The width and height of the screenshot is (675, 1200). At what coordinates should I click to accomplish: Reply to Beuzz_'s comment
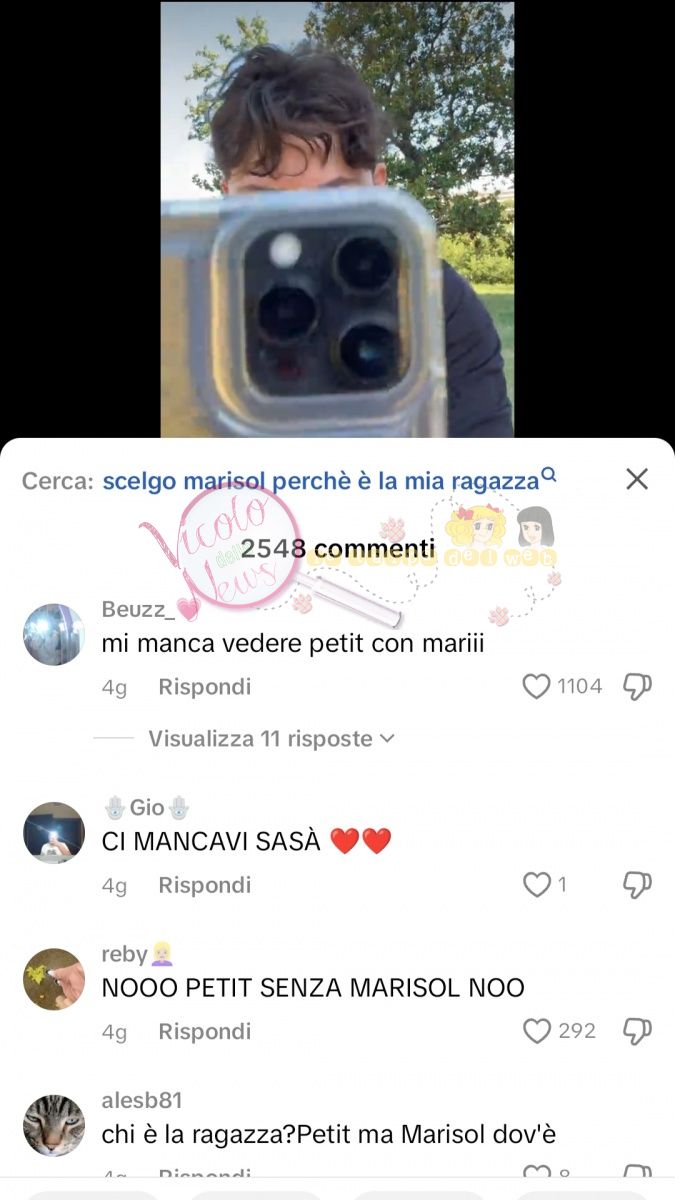[x=204, y=687]
